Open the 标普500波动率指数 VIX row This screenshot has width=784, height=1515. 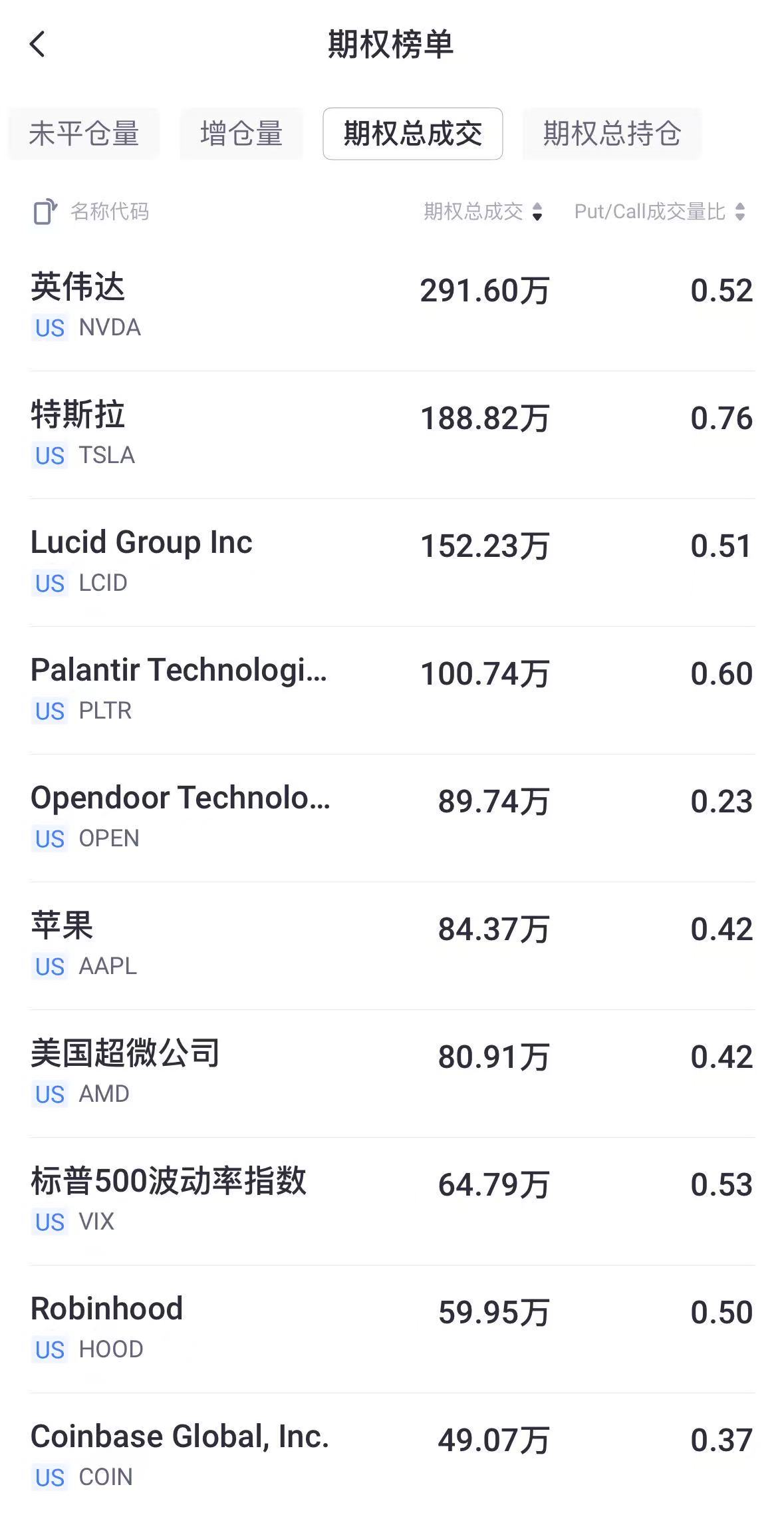tap(392, 1202)
